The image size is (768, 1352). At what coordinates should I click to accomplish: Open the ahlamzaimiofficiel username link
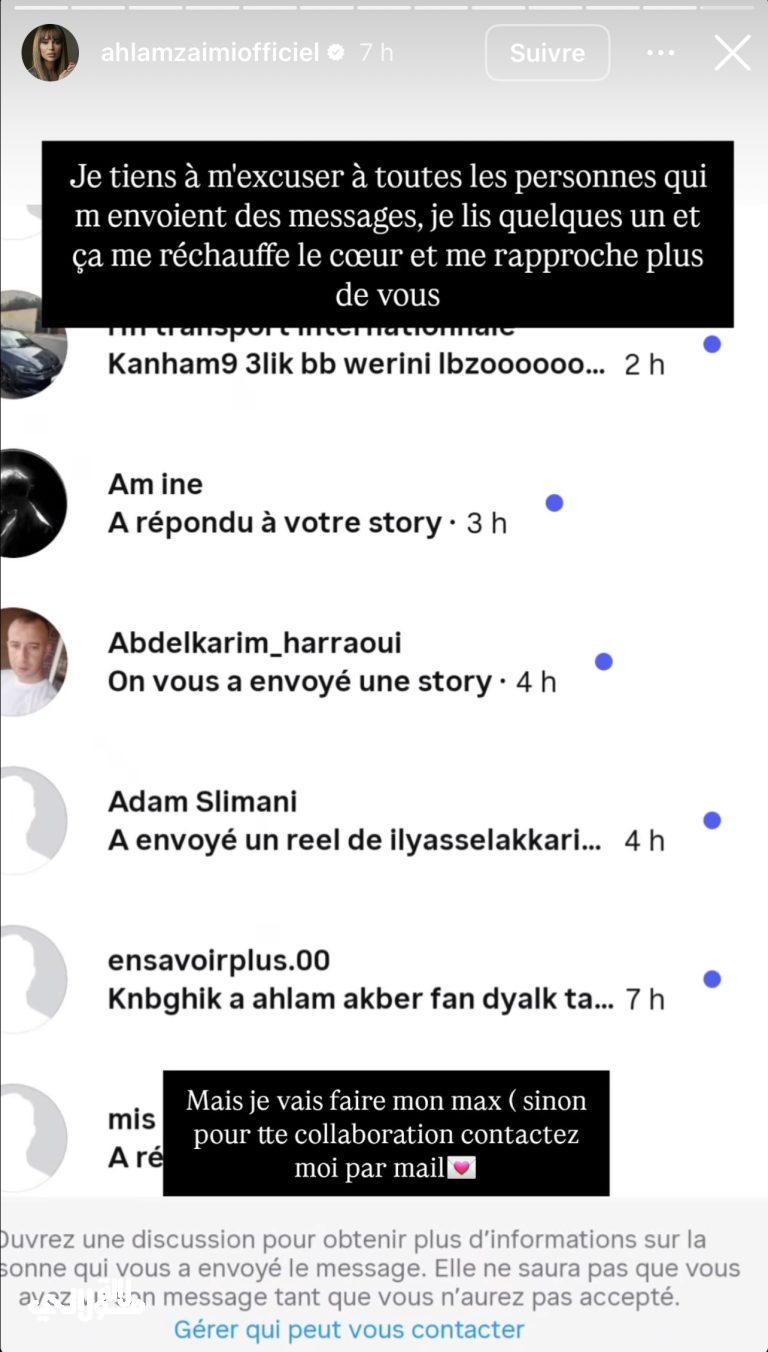click(x=209, y=53)
